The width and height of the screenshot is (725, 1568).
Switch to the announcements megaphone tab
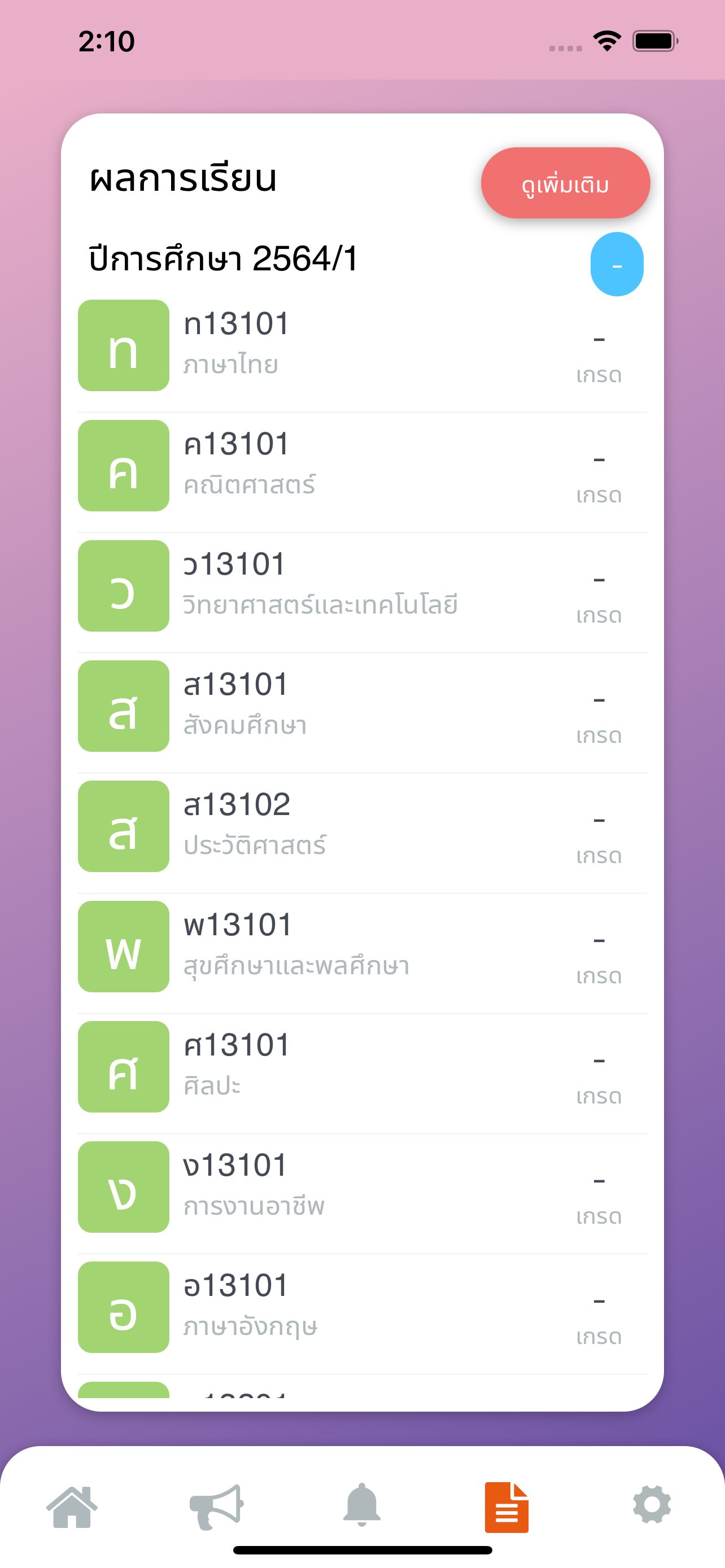[216, 1507]
